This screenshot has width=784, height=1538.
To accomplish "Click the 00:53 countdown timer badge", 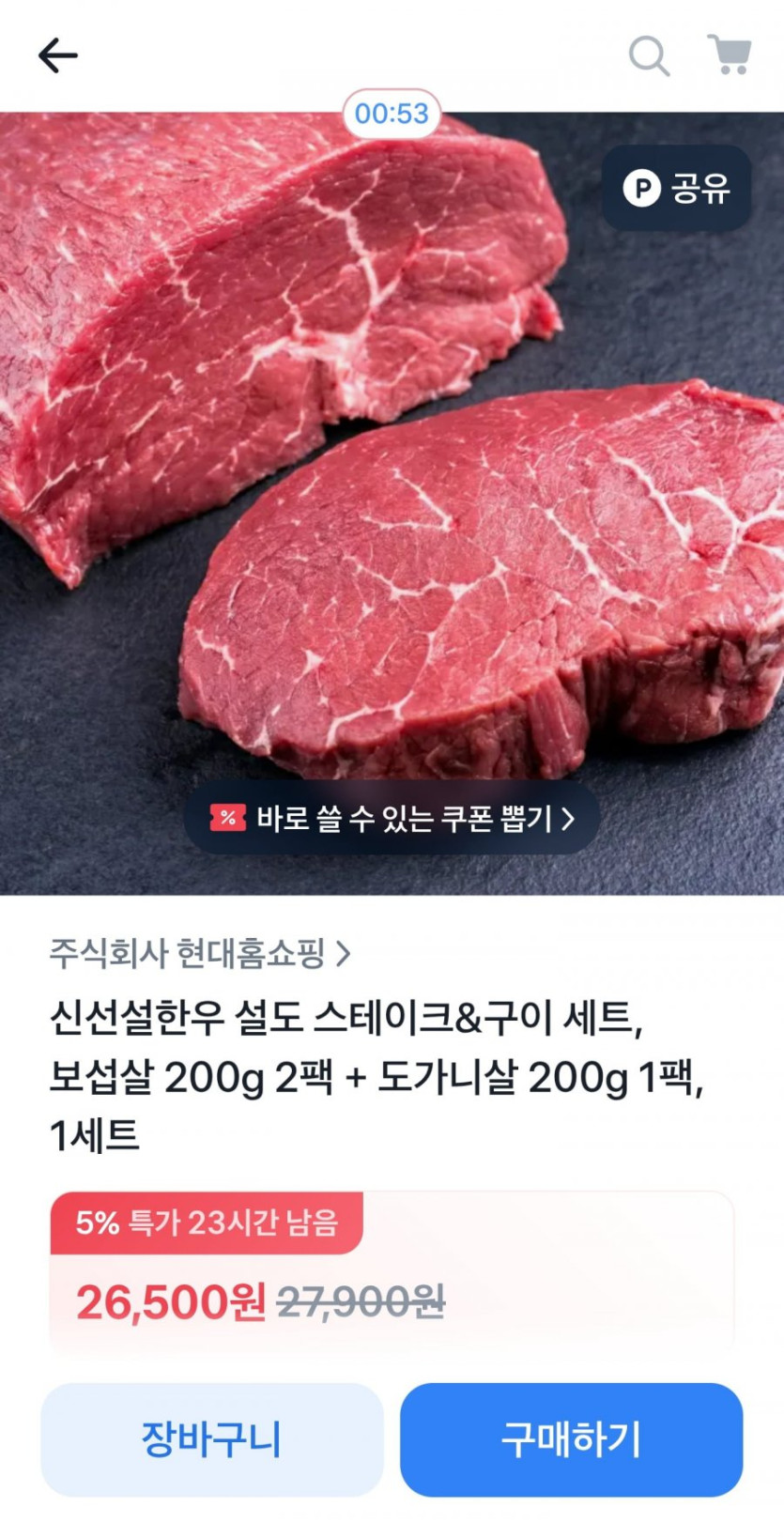I will pos(392,114).
